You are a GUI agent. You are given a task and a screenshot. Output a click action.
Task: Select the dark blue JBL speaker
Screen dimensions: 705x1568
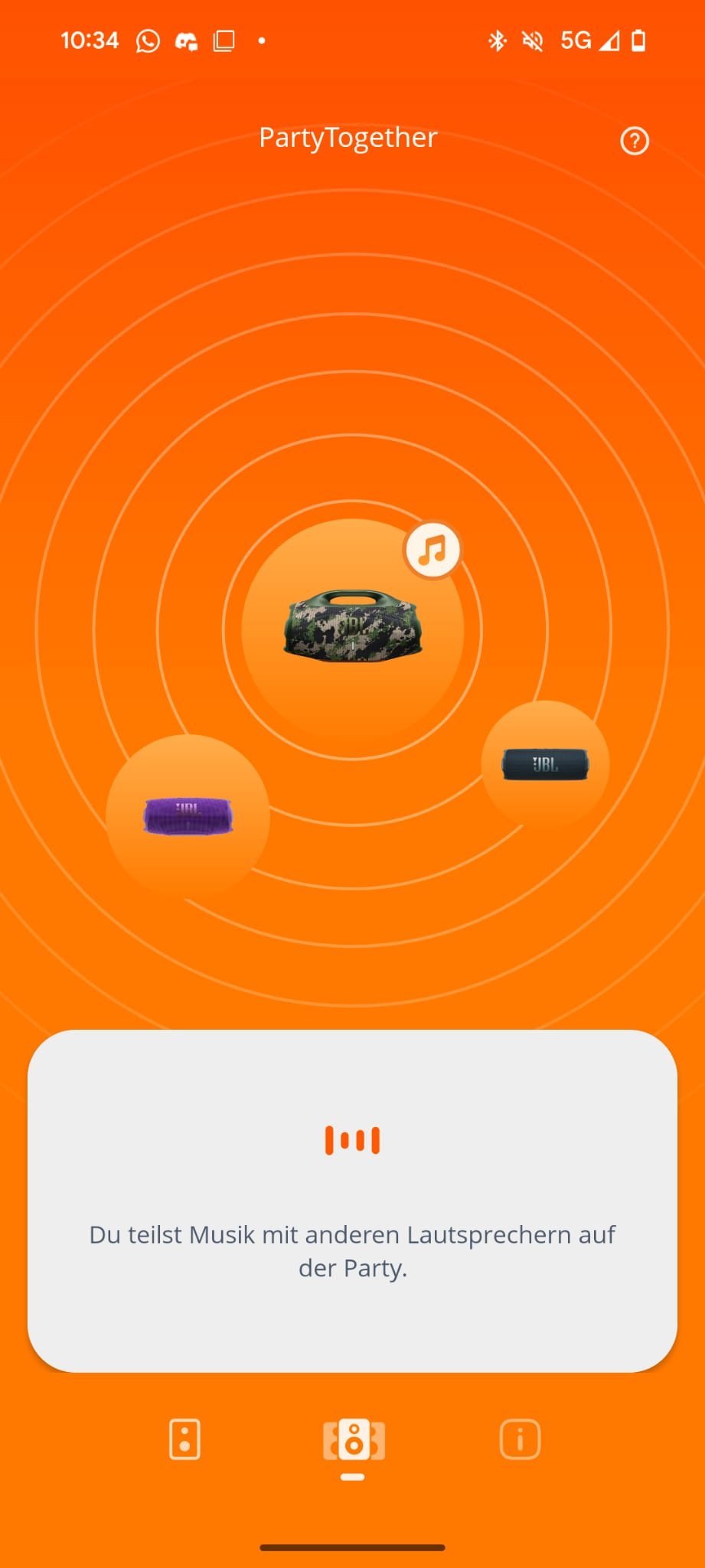(x=545, y=764)
